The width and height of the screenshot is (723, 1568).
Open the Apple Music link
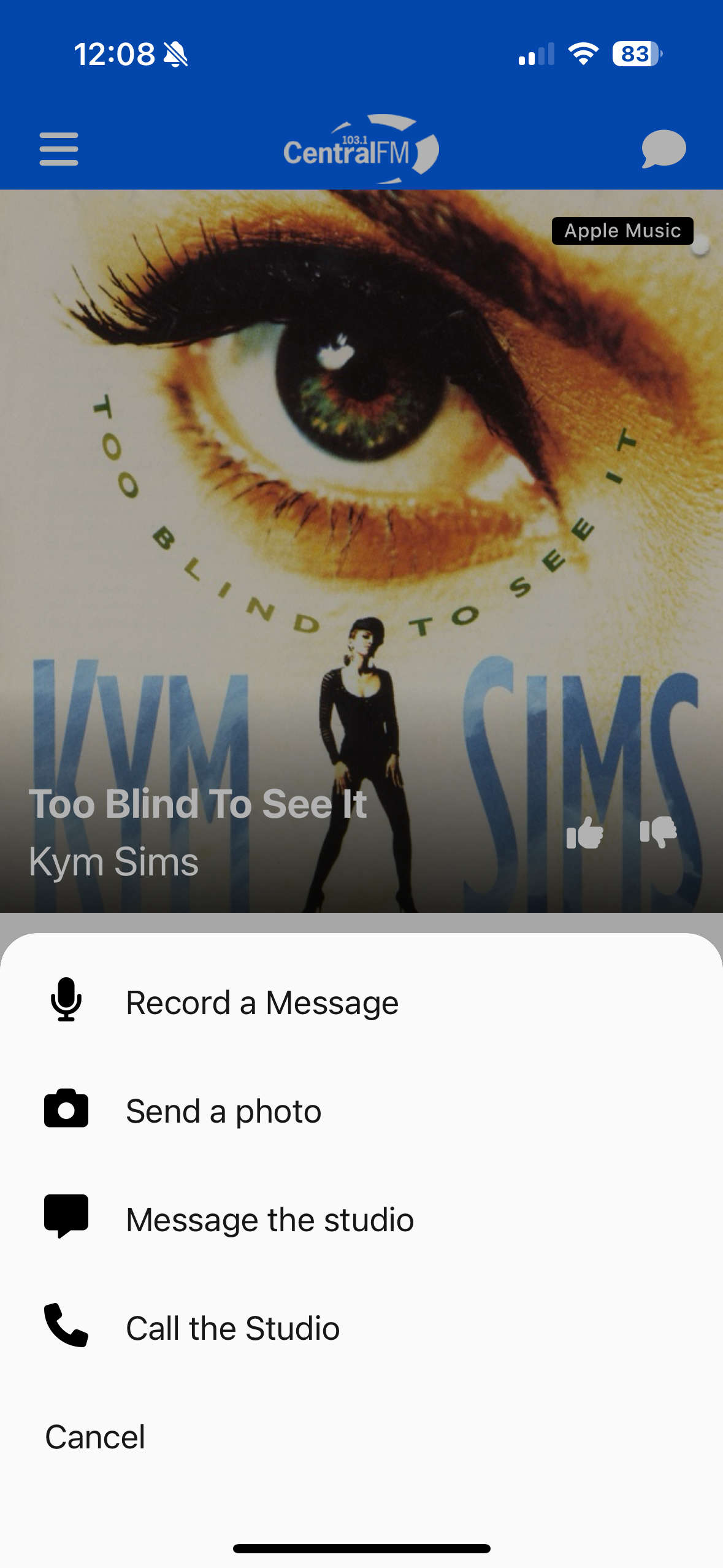(x=622, y=231)
